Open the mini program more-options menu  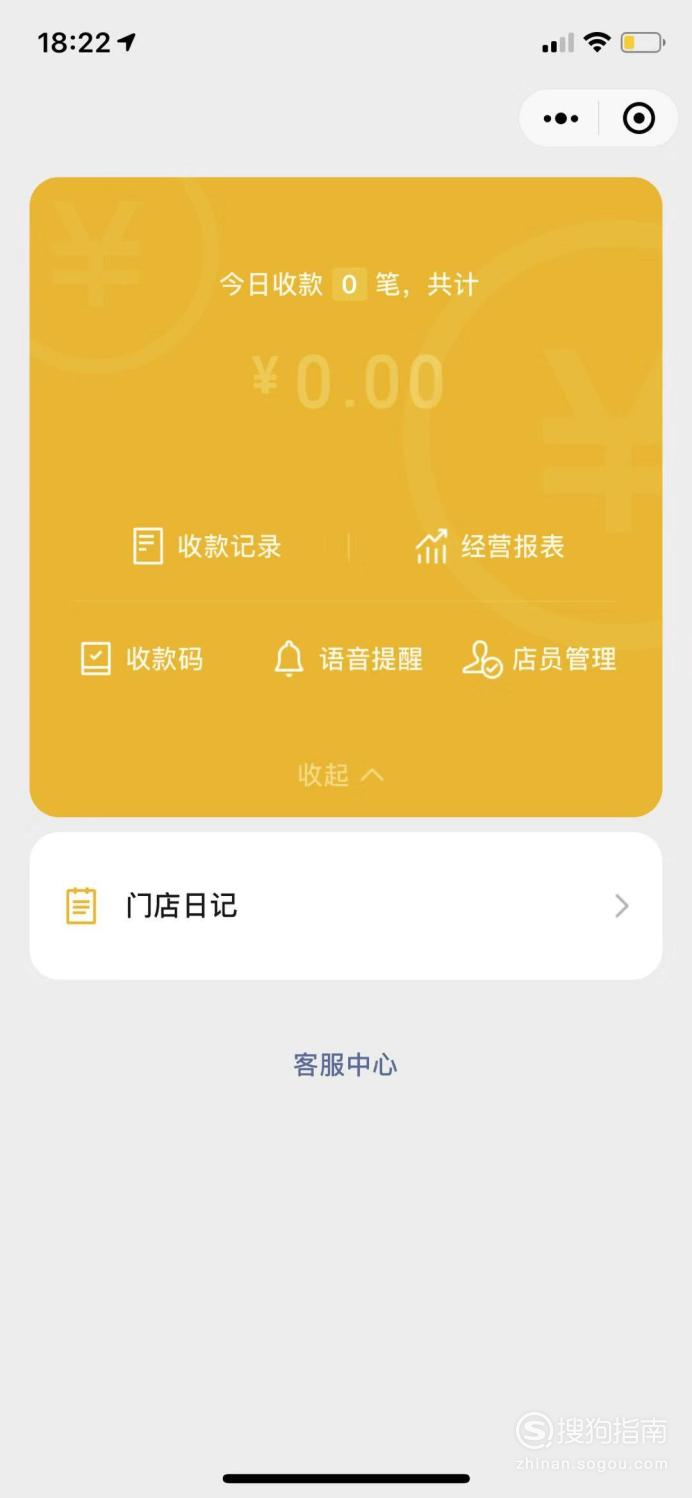[x=560, y=118]
